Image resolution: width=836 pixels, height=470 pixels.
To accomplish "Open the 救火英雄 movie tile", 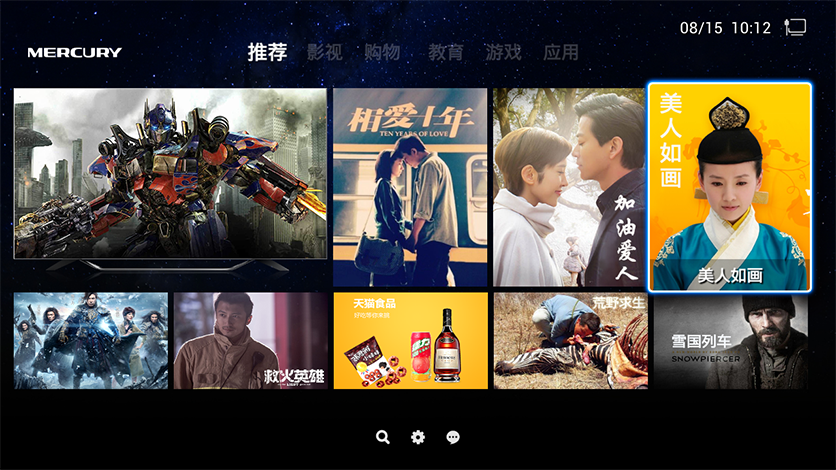I will coord(250,340).
